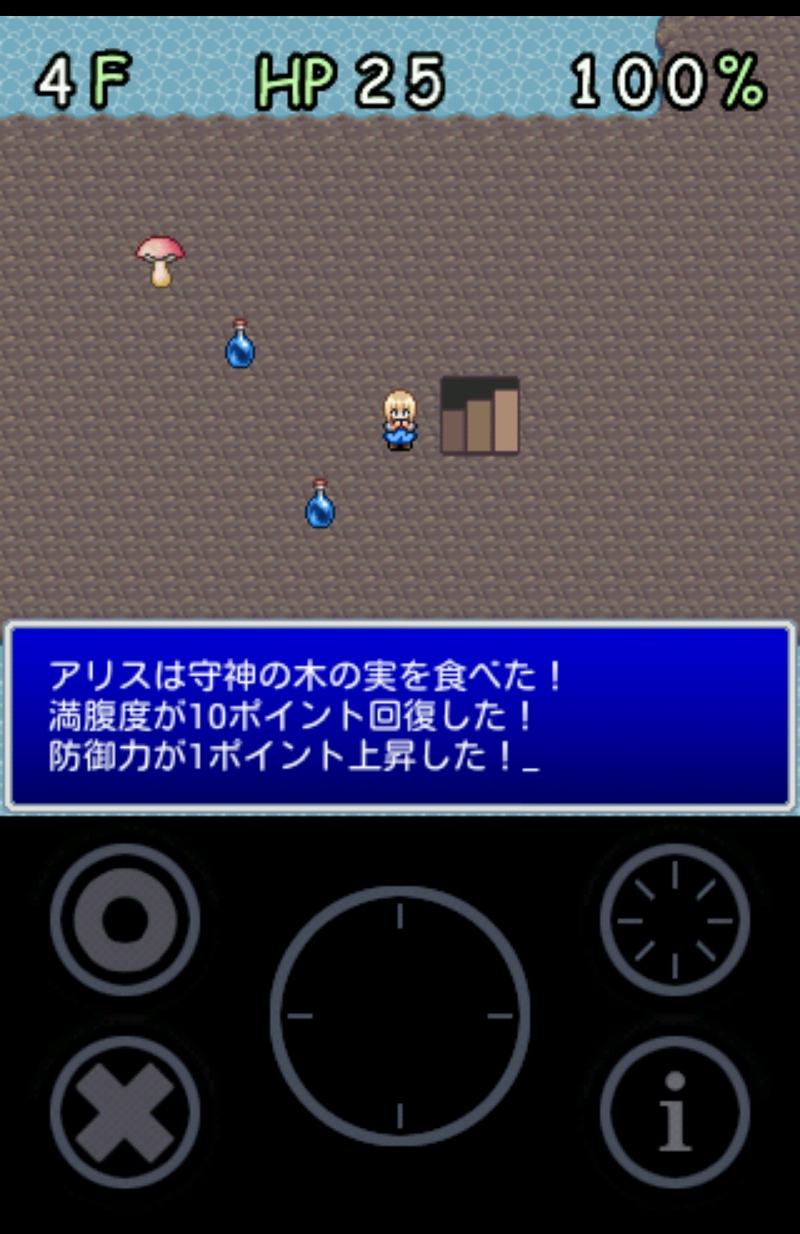This screenshot has width=800, height=1234.
Task: Tap the large directional pad circle
Action: point(400,1015)
